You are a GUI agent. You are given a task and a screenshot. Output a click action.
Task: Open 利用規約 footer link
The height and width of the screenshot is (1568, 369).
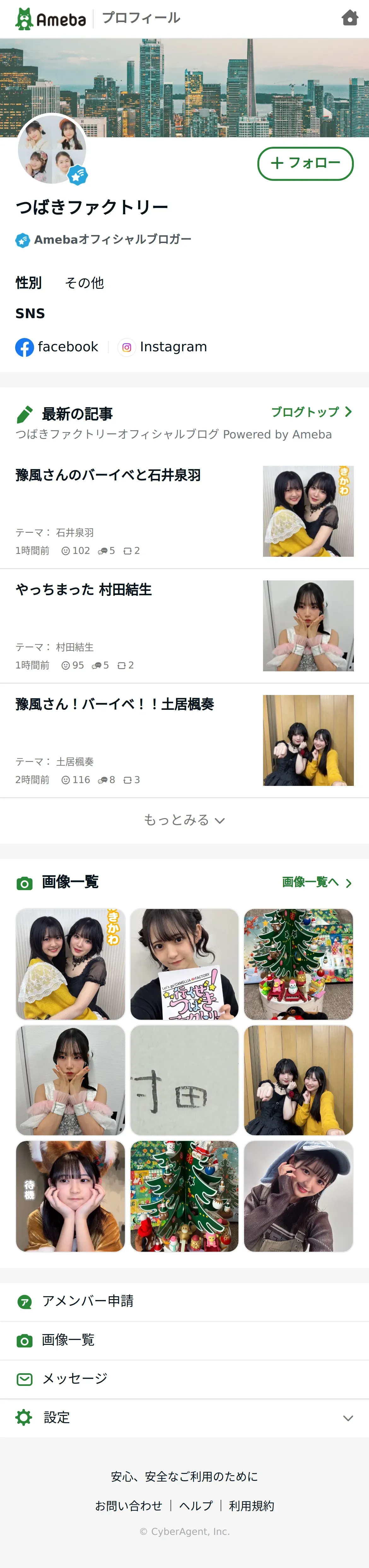pyautogui.click(x=252, y=1505)
